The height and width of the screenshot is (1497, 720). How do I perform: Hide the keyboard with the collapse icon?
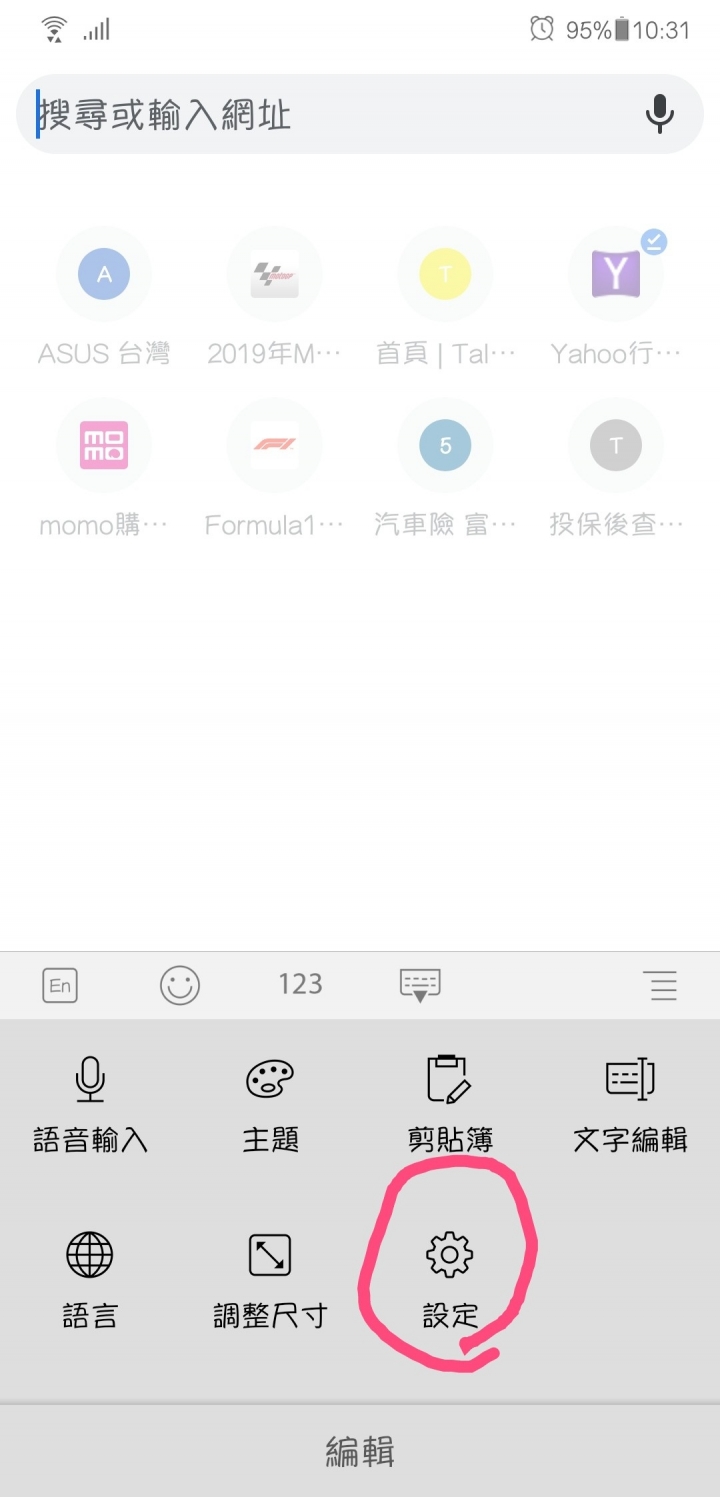(420, 986)
